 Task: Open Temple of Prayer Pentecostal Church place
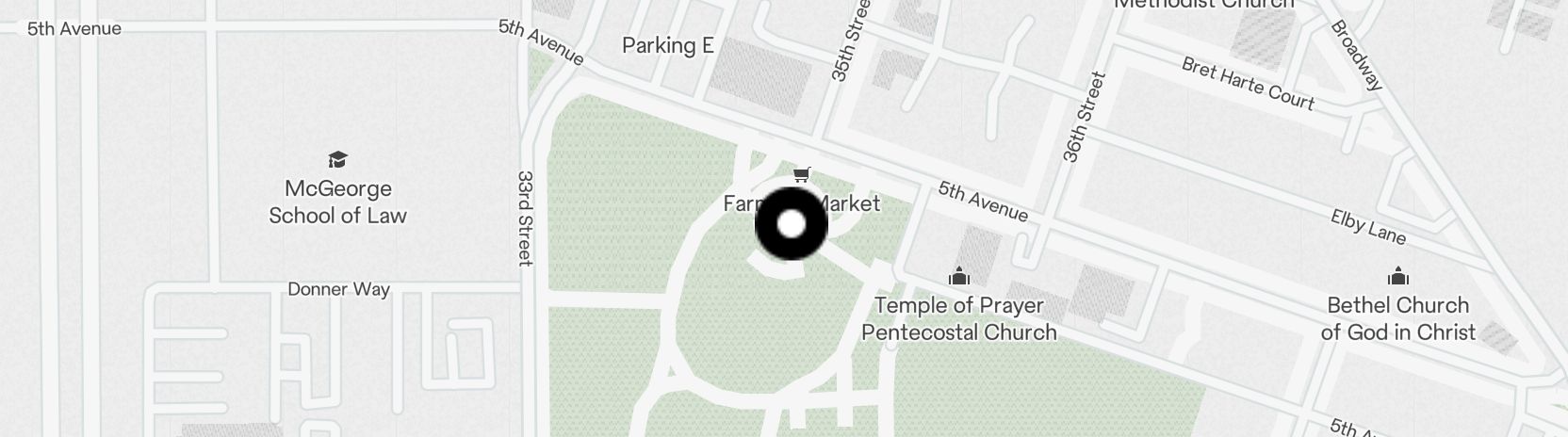tap(958, 317)
